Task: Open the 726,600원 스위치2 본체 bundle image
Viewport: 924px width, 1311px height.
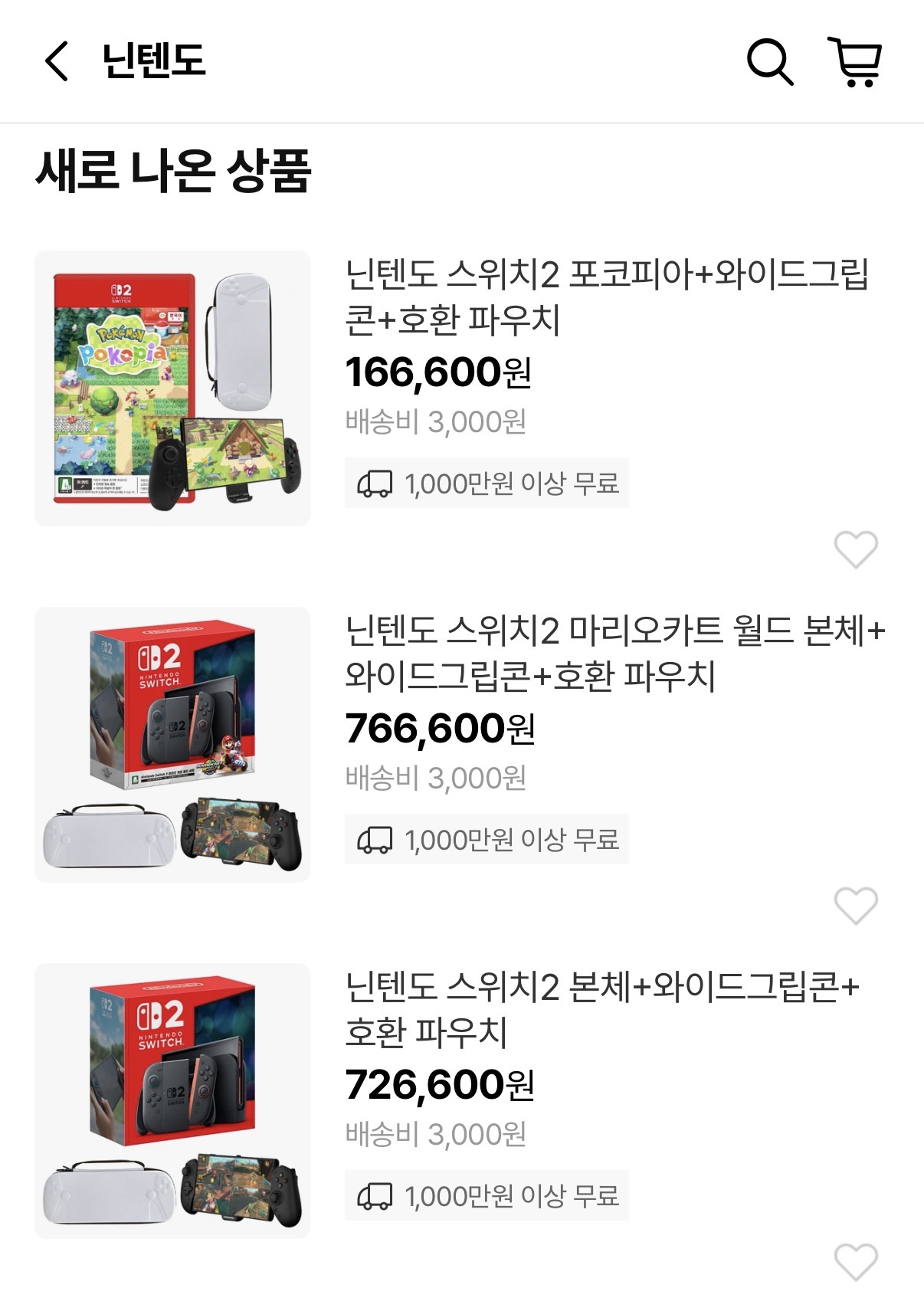Action: click(172, 1101)
